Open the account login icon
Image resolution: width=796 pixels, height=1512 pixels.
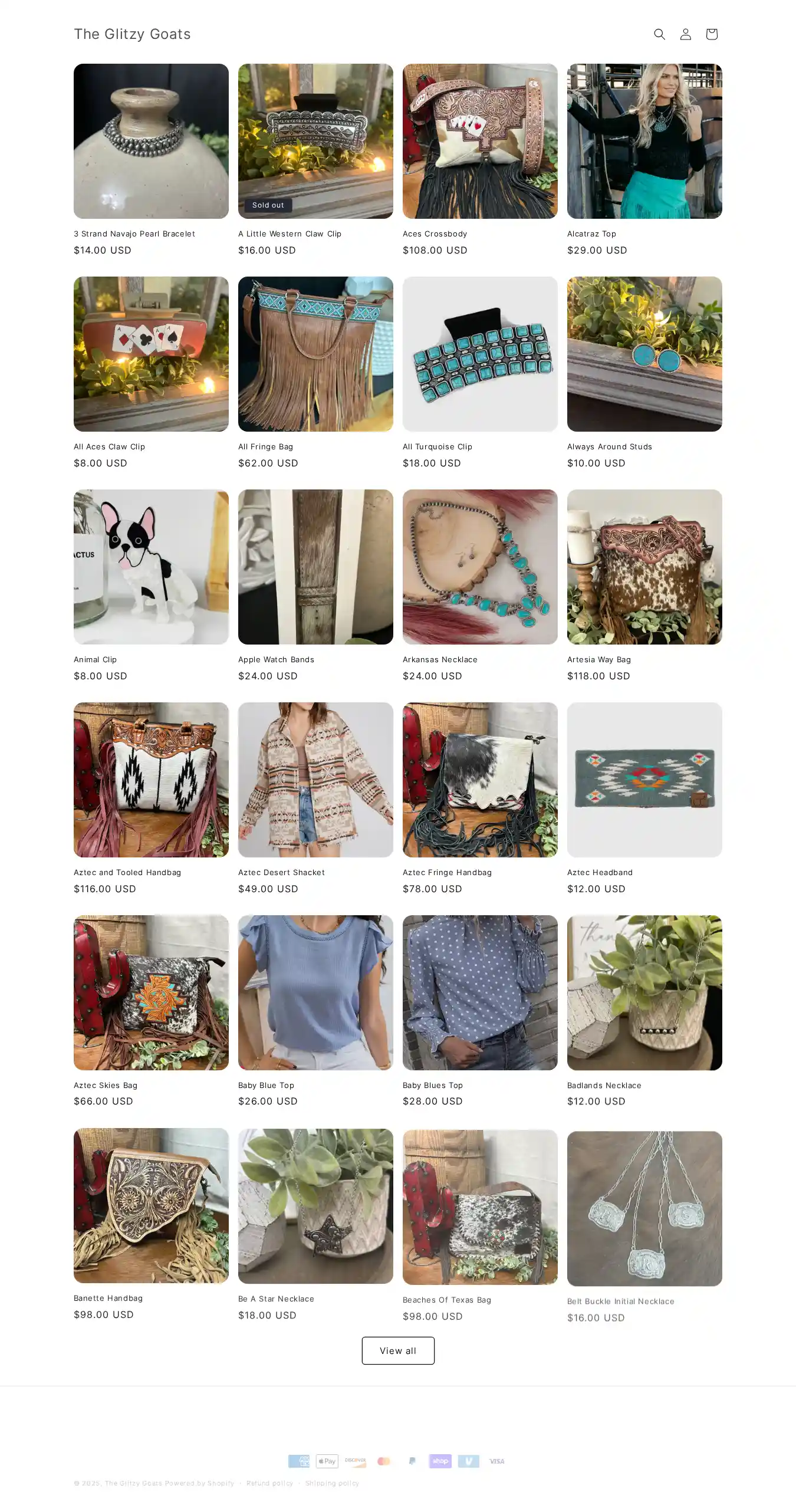[685, 34]
